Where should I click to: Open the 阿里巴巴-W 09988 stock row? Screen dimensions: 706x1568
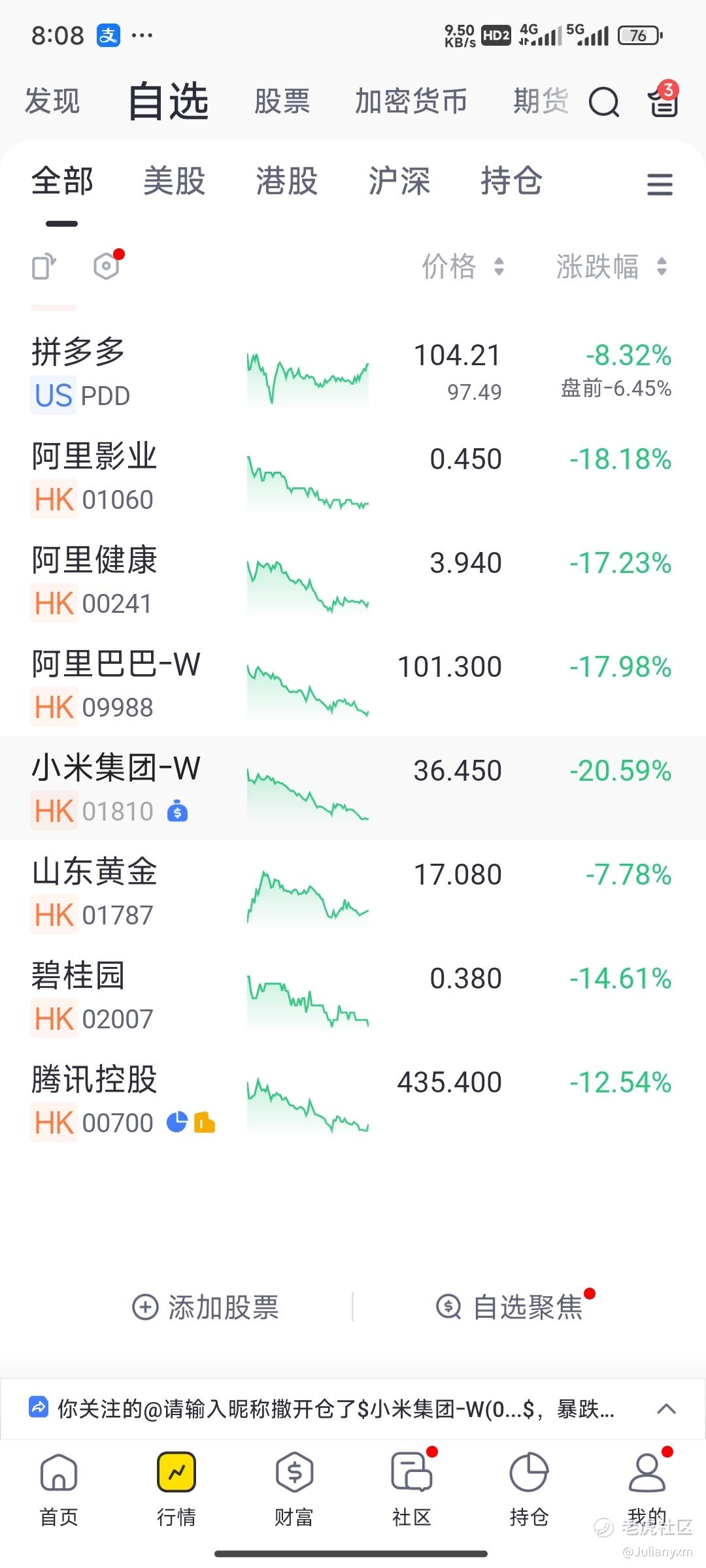point(353,684)
